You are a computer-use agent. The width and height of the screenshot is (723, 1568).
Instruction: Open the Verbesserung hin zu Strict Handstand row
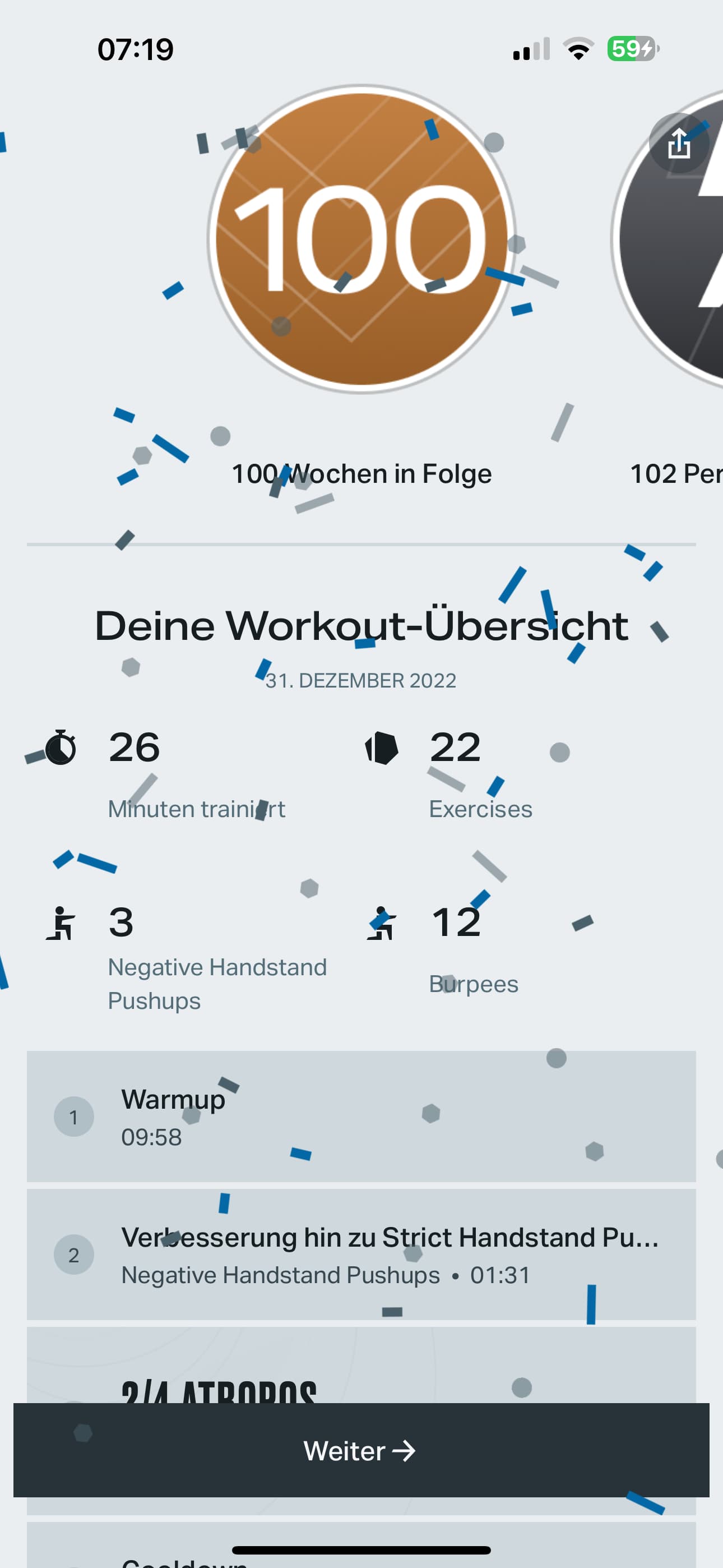point(361,1255)
